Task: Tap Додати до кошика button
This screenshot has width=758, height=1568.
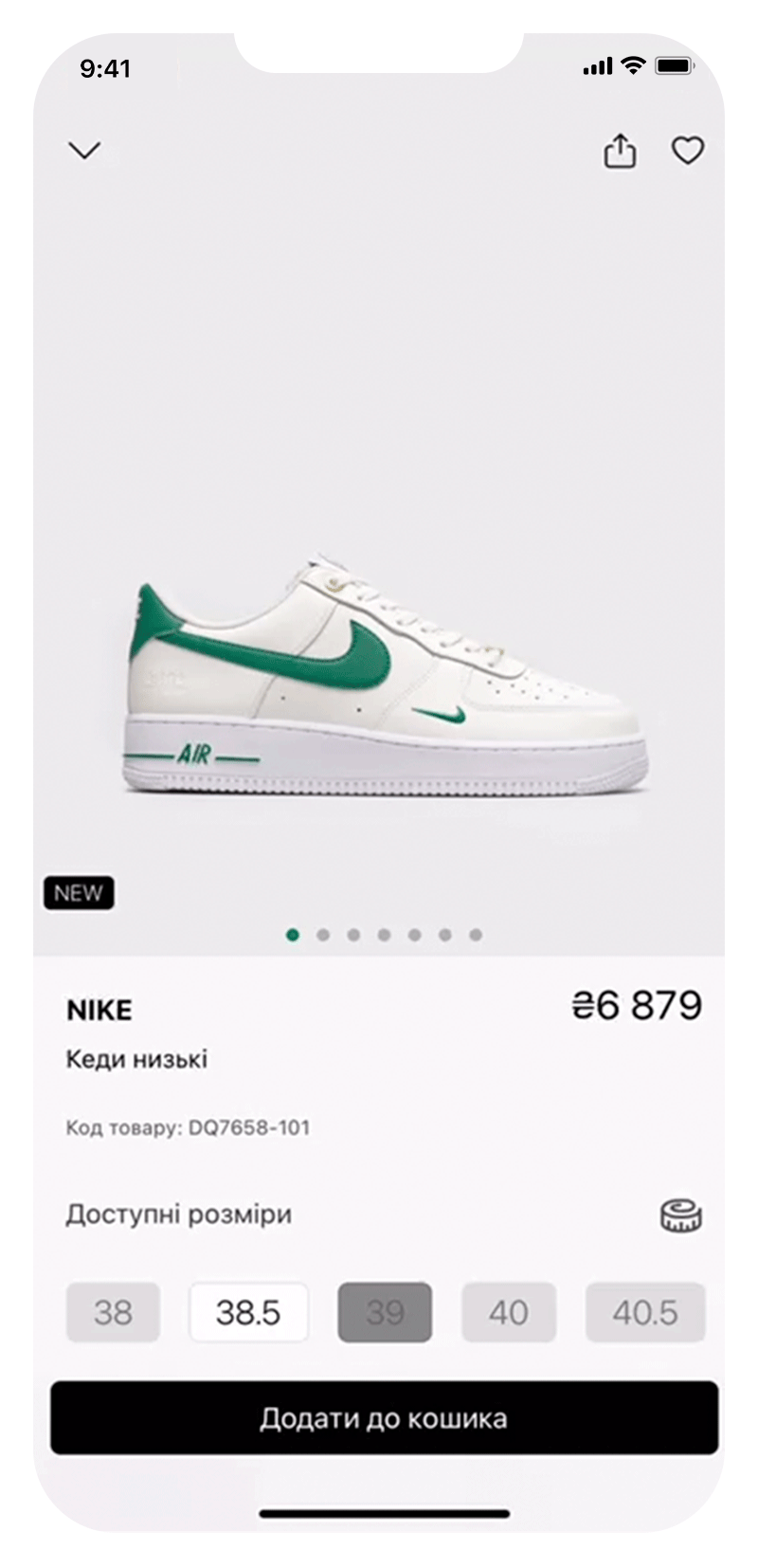Action: pos(384,1418)
